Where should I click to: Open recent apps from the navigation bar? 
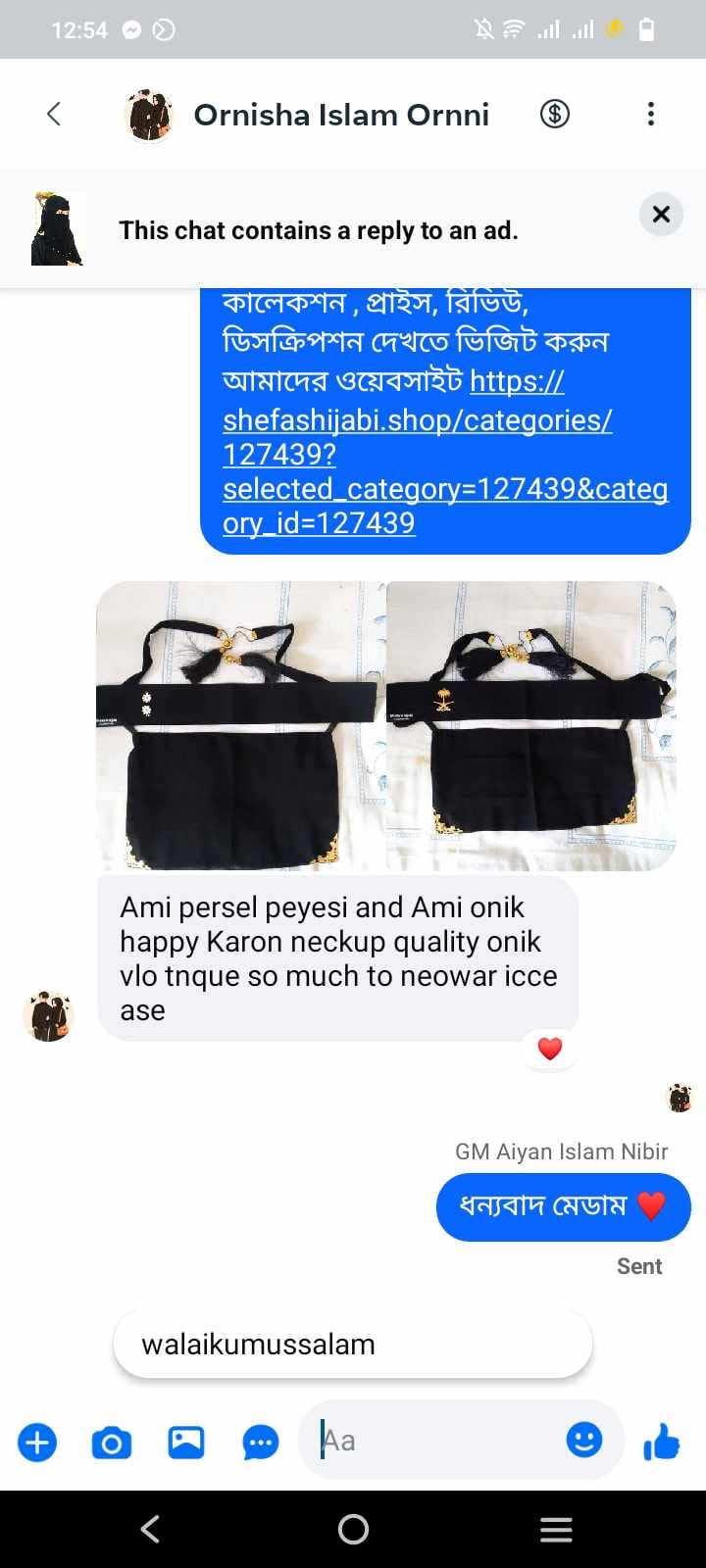pyautogui.click(x=556, y=1529)
